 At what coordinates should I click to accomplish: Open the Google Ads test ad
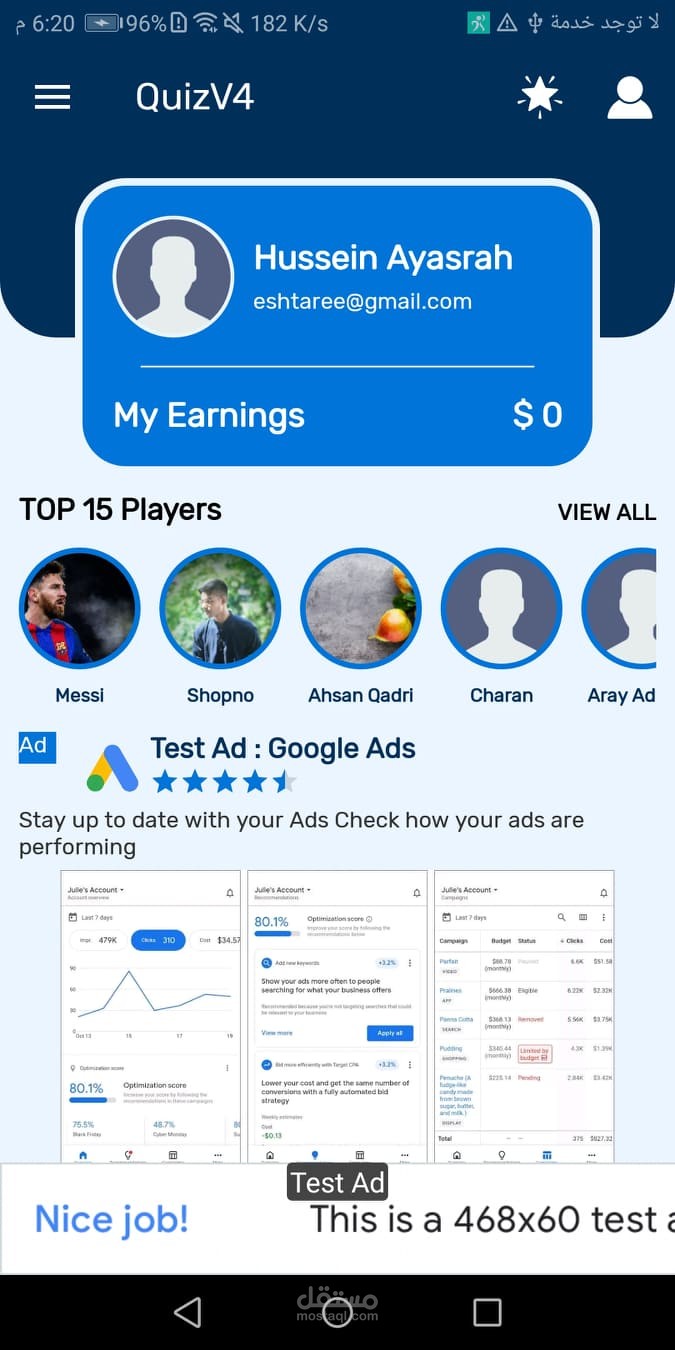(x=282, y=749)
